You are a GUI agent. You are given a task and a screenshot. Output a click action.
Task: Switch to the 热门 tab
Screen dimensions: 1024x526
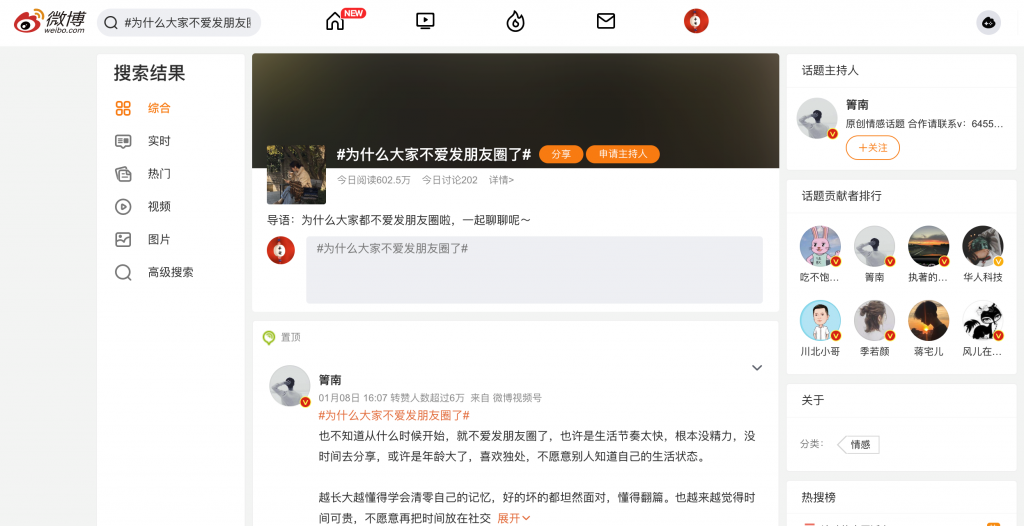click(158, 174)
